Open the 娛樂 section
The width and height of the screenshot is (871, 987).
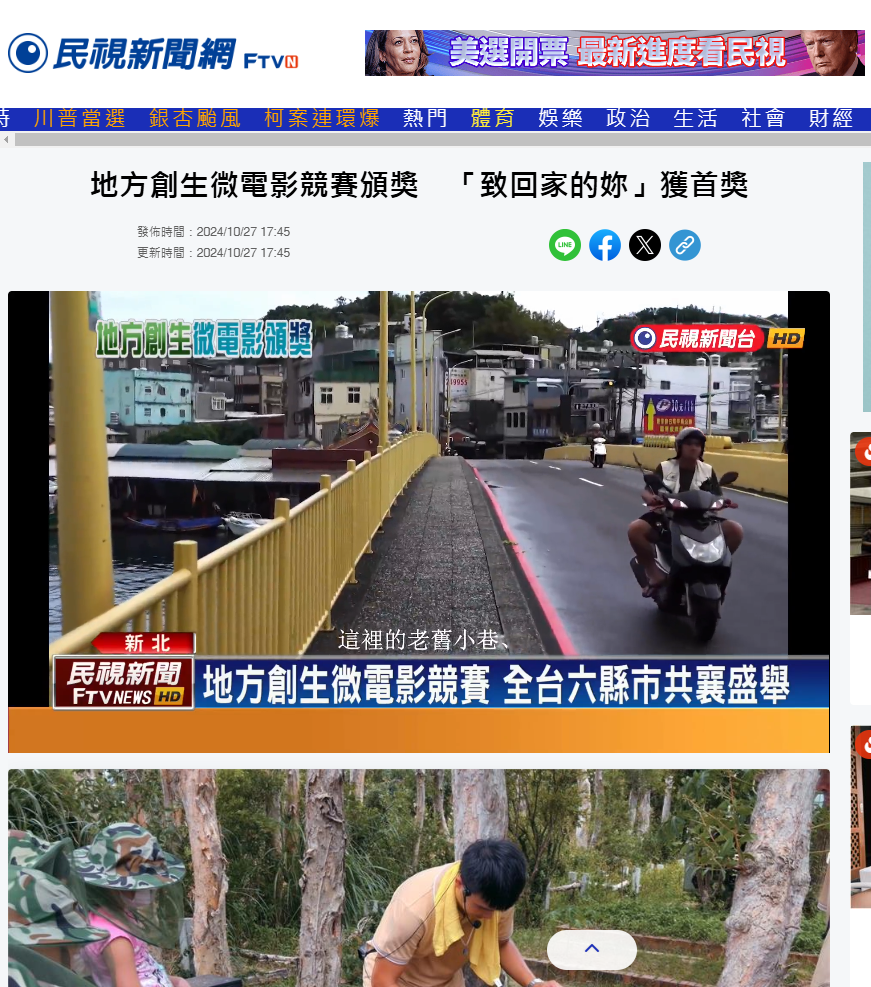560,118
